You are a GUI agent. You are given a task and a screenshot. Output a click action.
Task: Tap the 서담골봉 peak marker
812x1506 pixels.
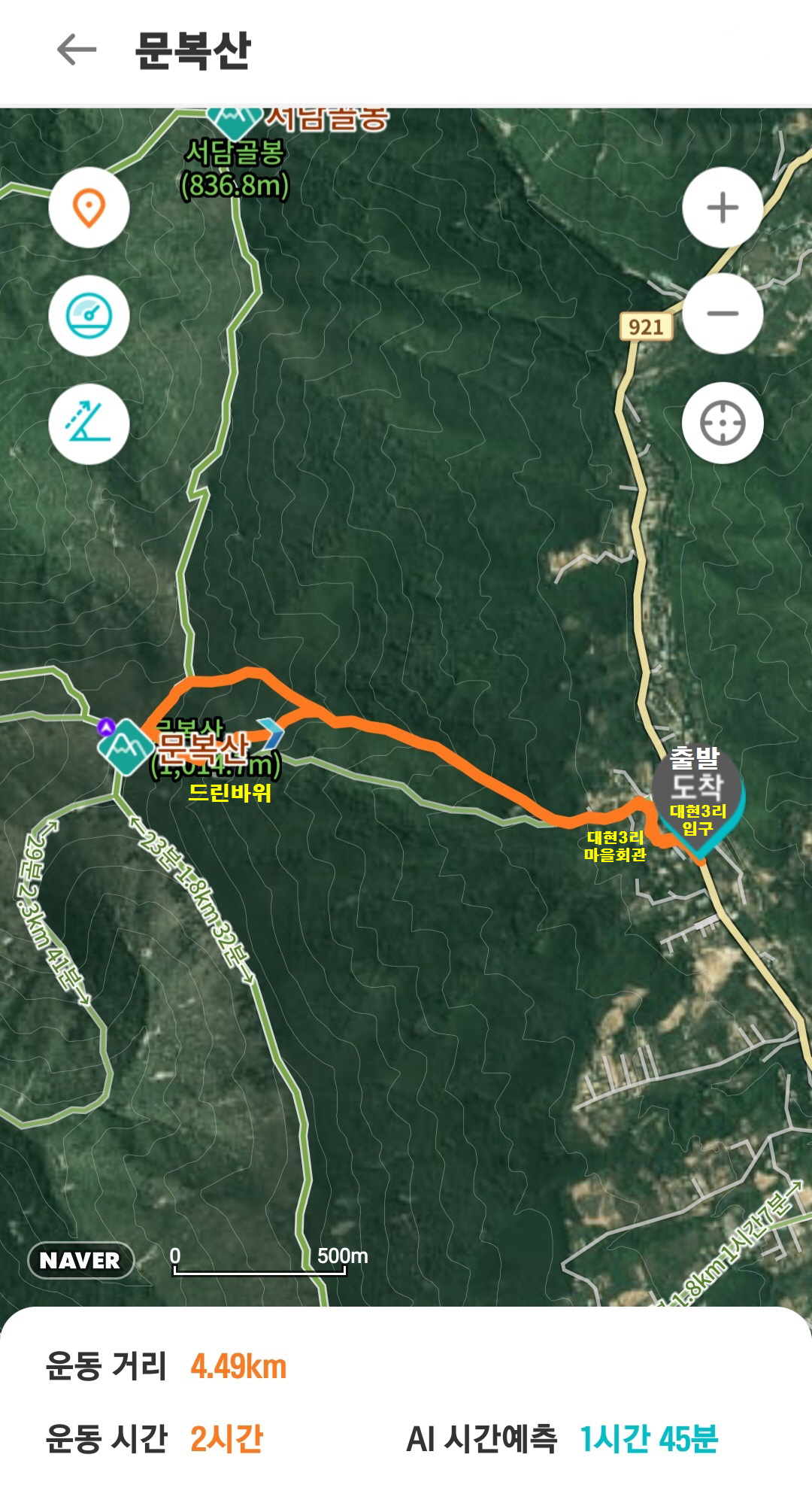pyautogui.click(x=235, y=120)
